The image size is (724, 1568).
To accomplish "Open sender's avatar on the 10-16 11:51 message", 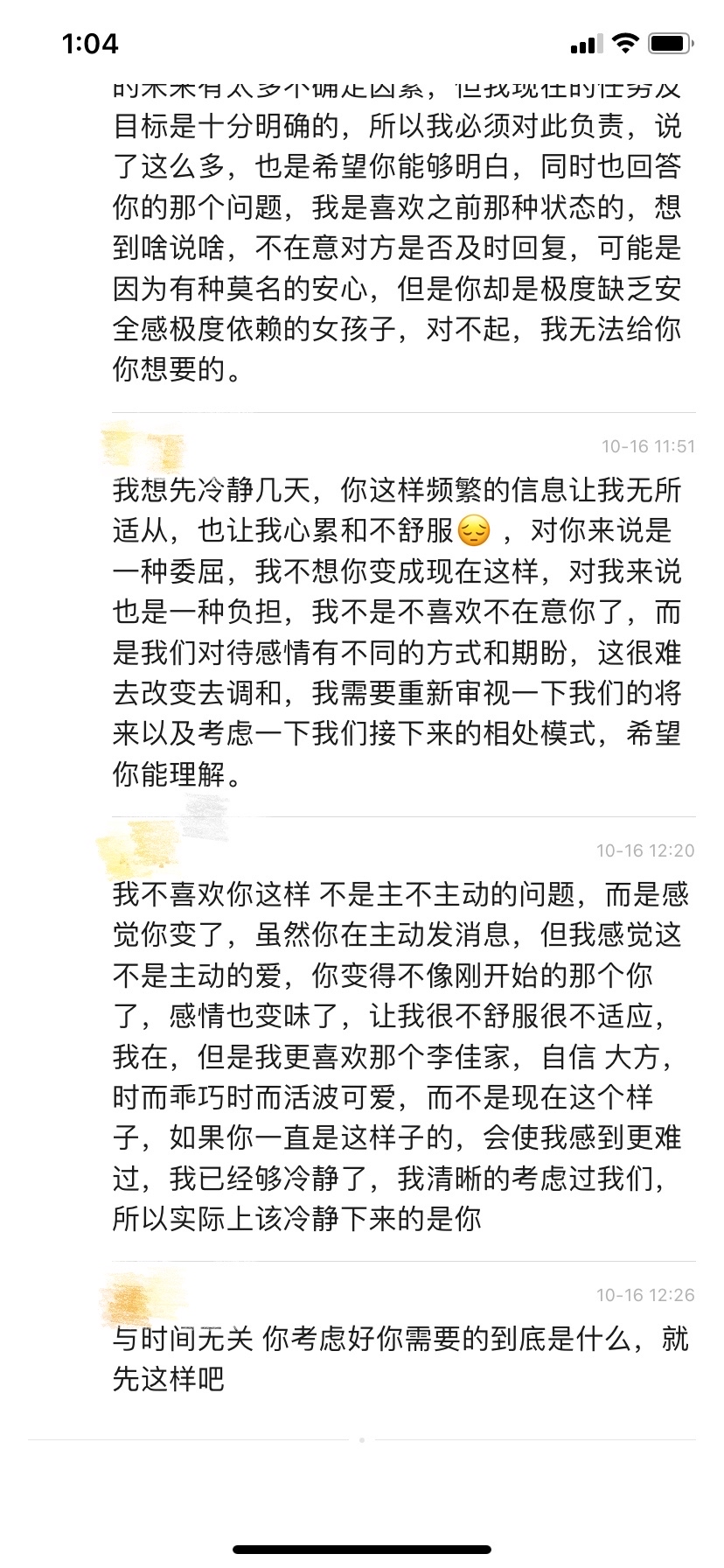I will coord(143,447).
